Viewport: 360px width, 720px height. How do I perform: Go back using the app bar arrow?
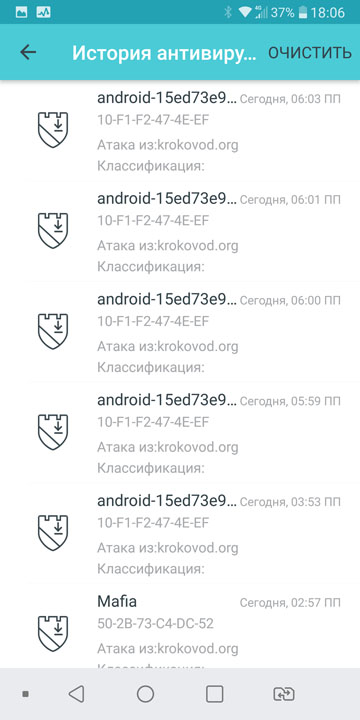pyautogui.click(x=28, y=53)
